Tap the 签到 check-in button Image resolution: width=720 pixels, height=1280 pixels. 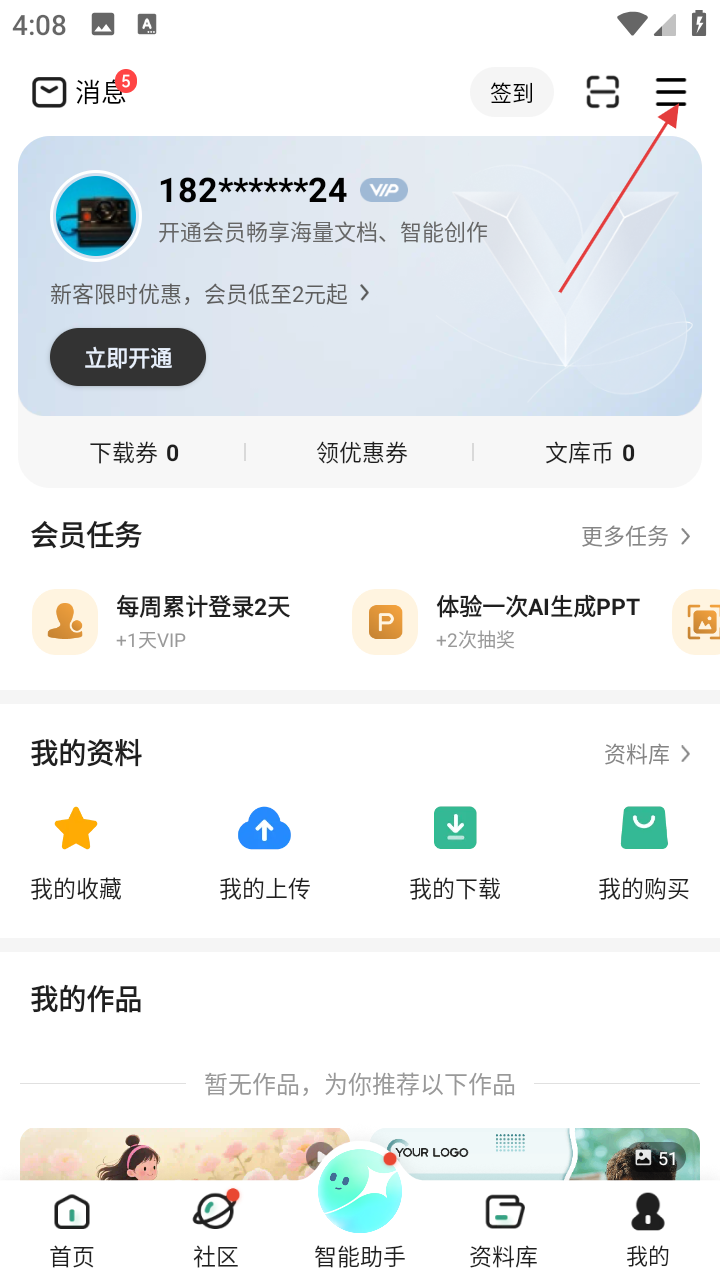[x=512, y=93]
